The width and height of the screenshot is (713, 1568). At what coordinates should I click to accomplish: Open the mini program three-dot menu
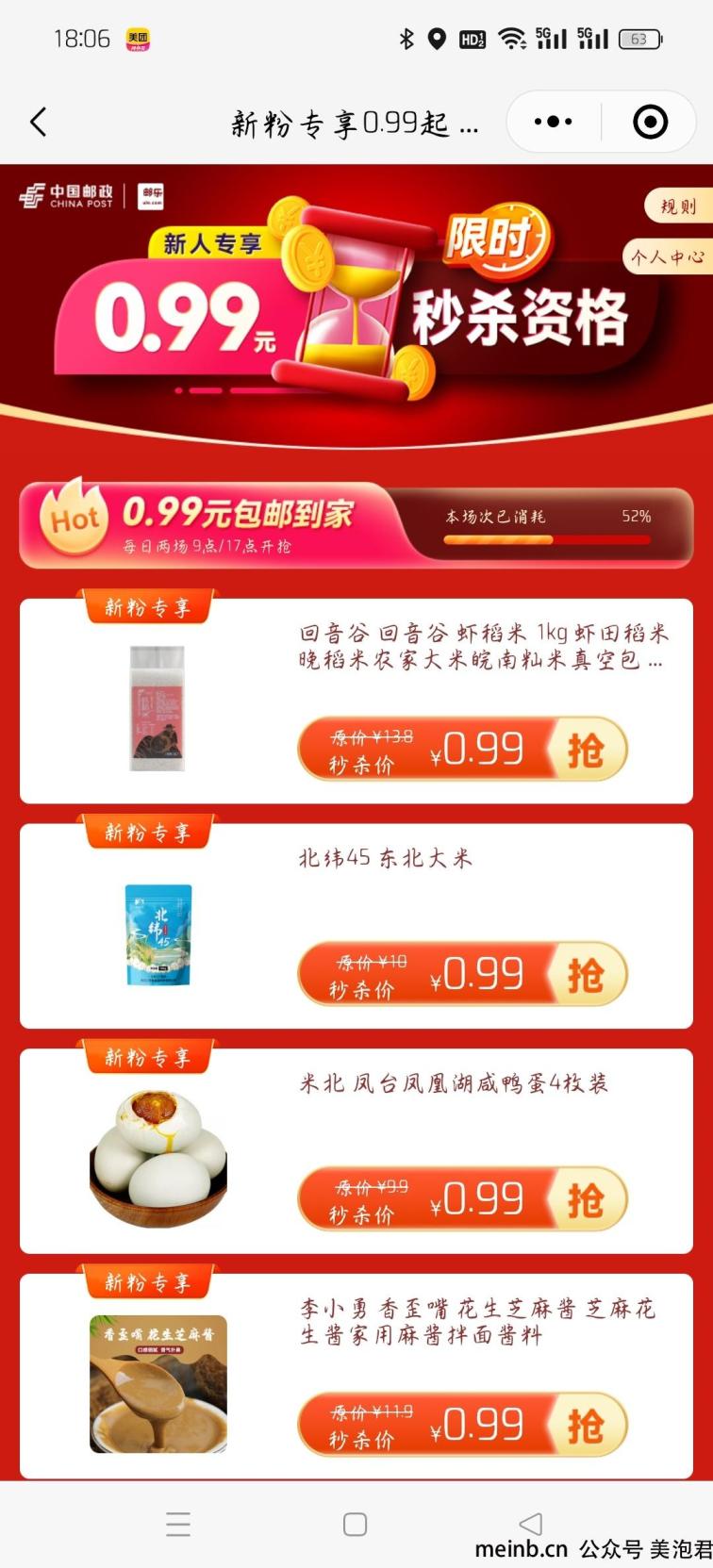[x=553, y=122]
